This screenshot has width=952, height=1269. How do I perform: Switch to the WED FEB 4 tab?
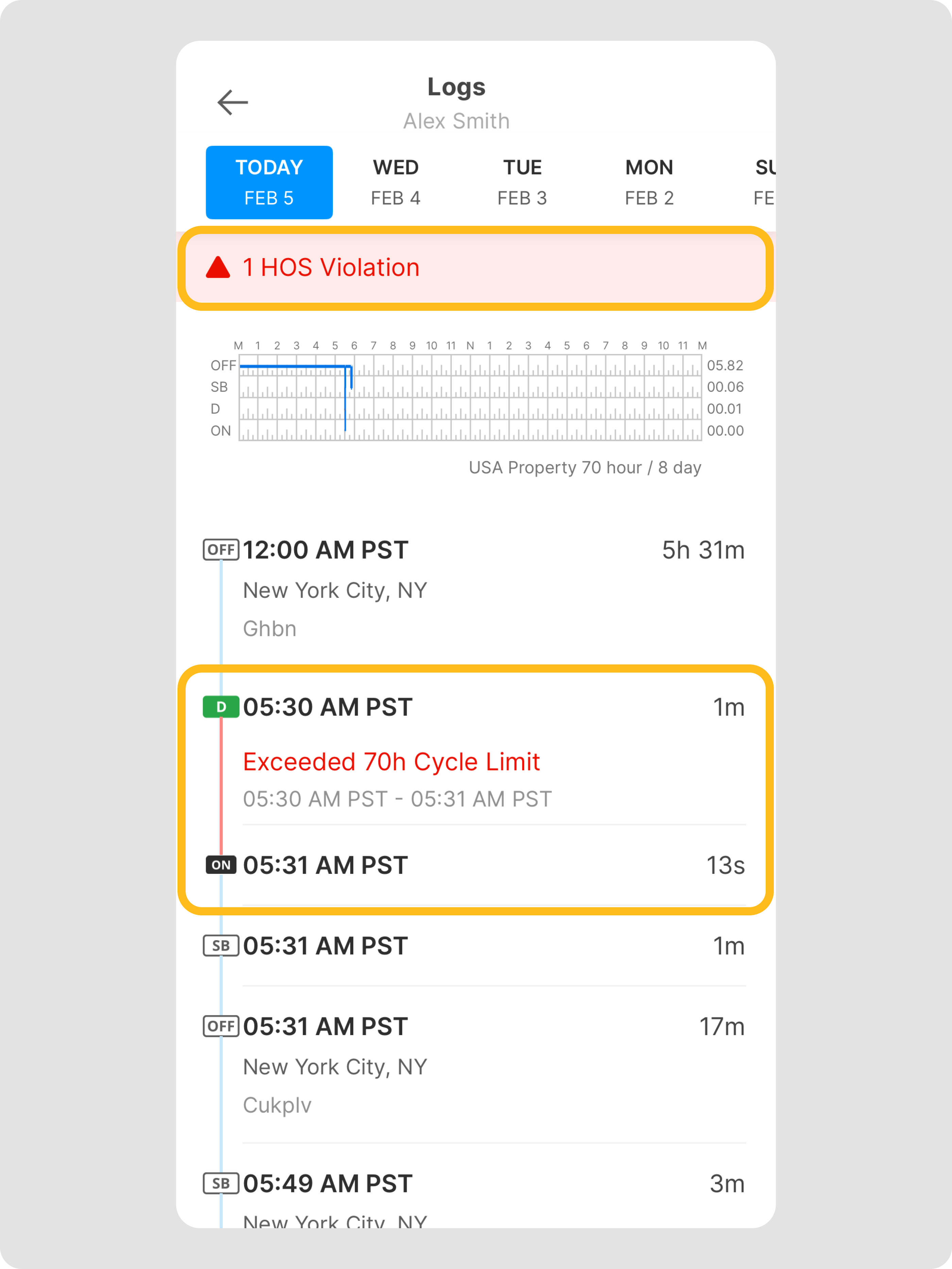pos(396,183)
